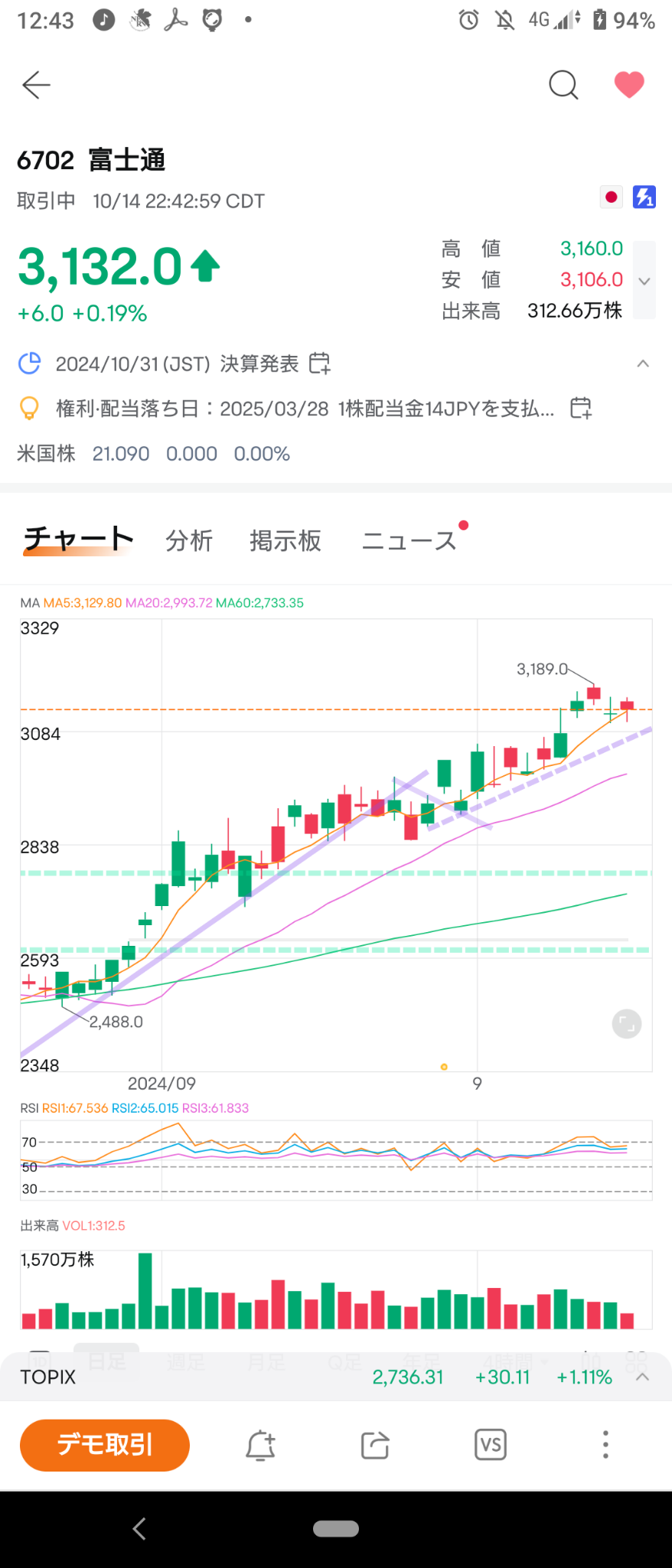Tap the green 3,160.0 high price value
This screenshot has height=1568, width=672.
click(x=591, y=248)
